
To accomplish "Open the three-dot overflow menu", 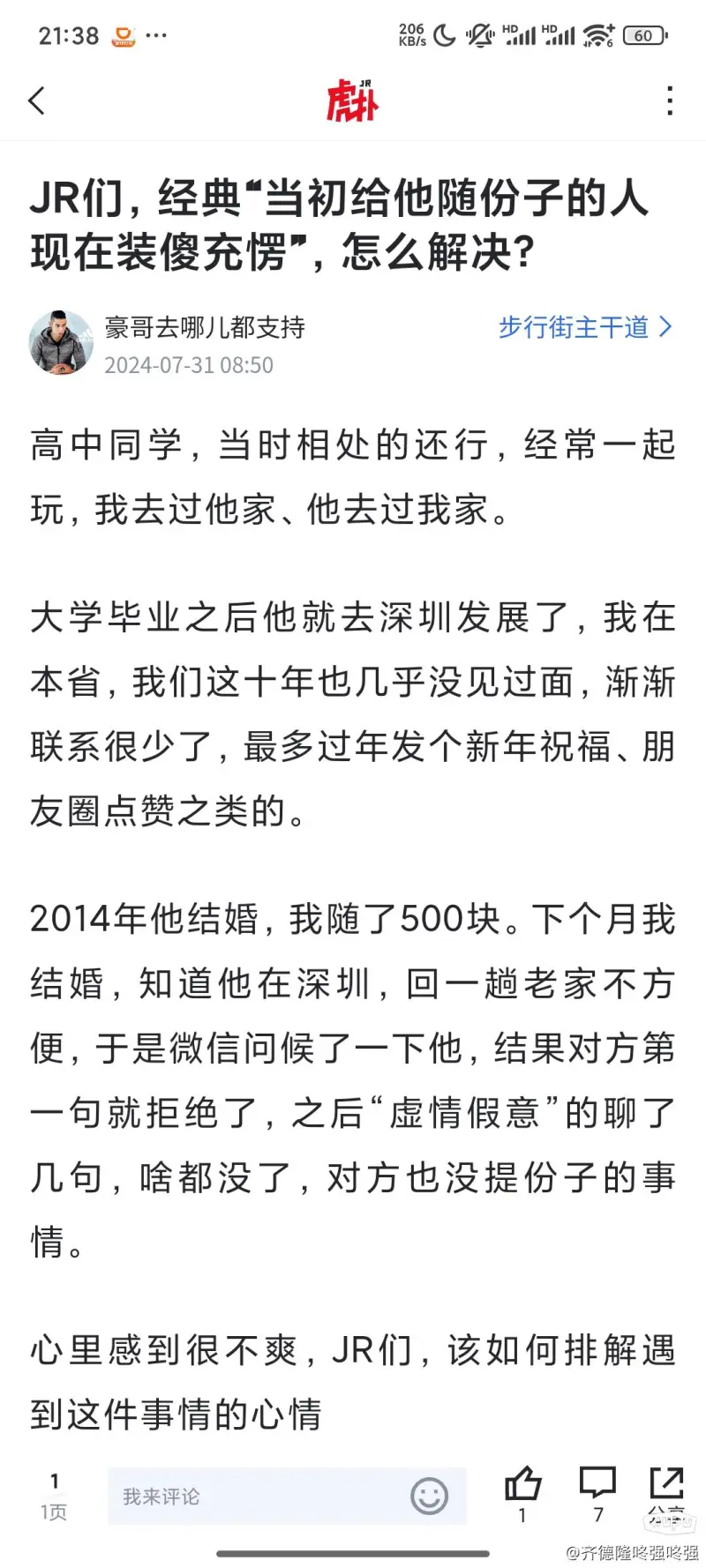I will coord(671,101).
